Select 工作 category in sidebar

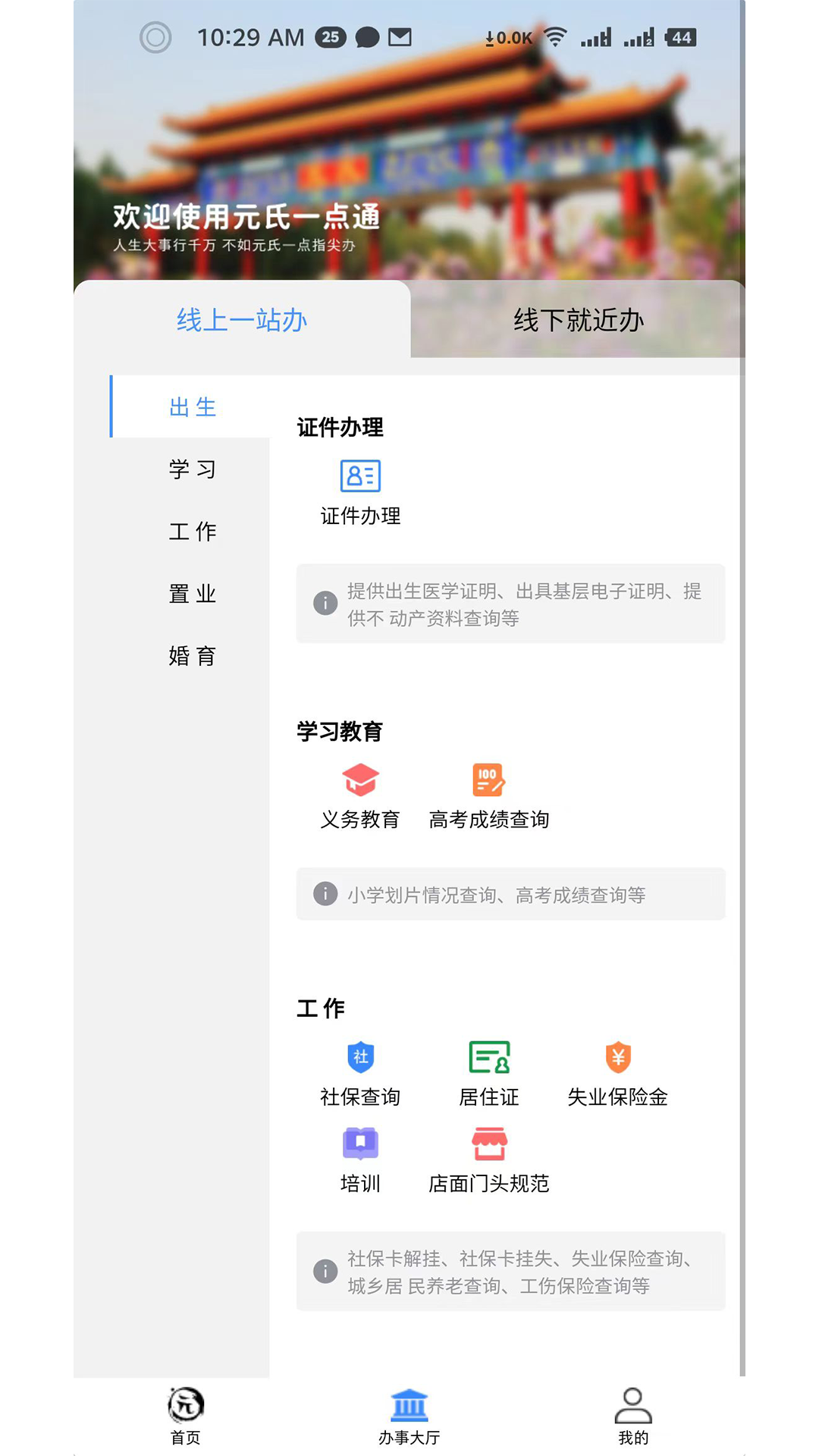[x=192, y=532]
